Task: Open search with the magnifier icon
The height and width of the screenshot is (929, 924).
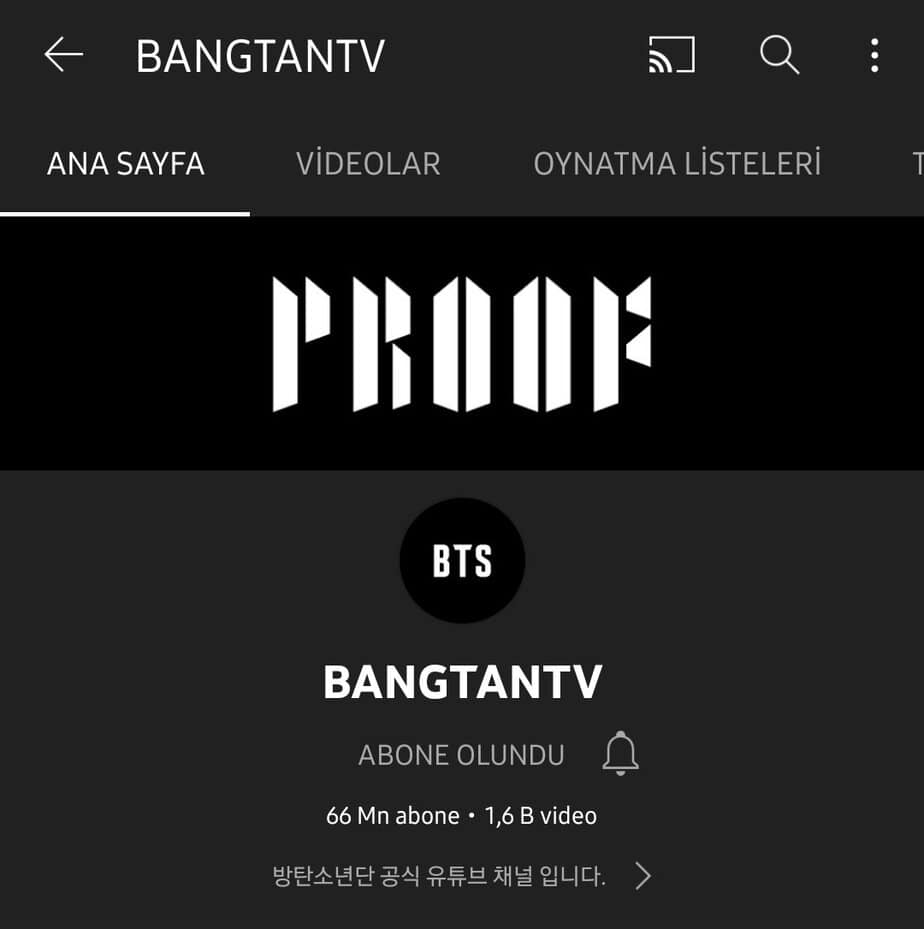Action: click(779, 55)
